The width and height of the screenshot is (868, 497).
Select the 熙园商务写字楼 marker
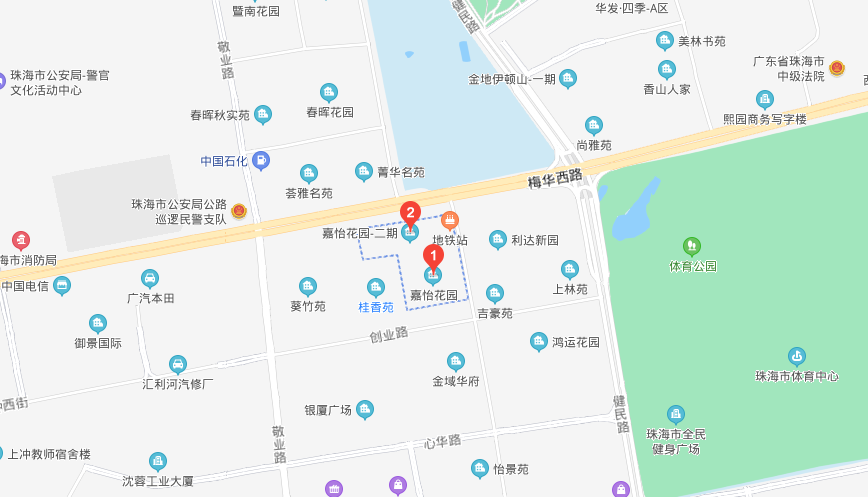[765, 99]
